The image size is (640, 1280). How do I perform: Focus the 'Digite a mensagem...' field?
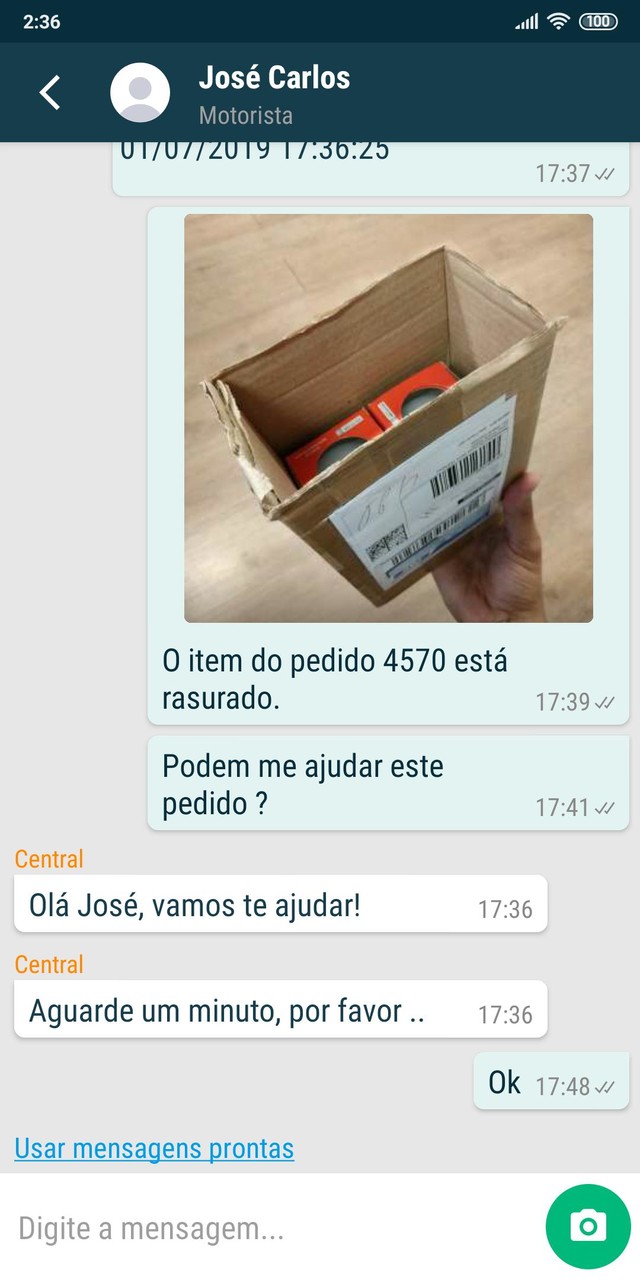click(x=270, y=1227)
